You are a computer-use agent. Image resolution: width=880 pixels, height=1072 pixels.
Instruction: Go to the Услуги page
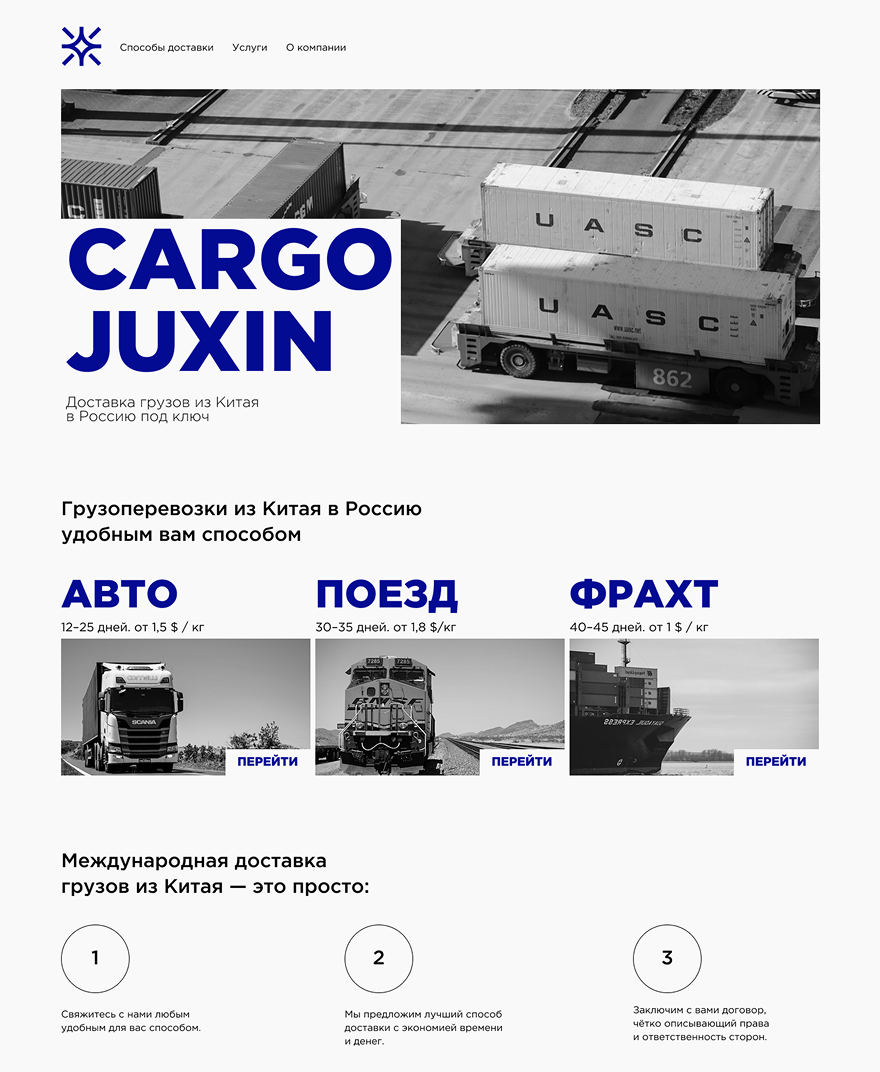pyautogui.click(x=249, y=47)
